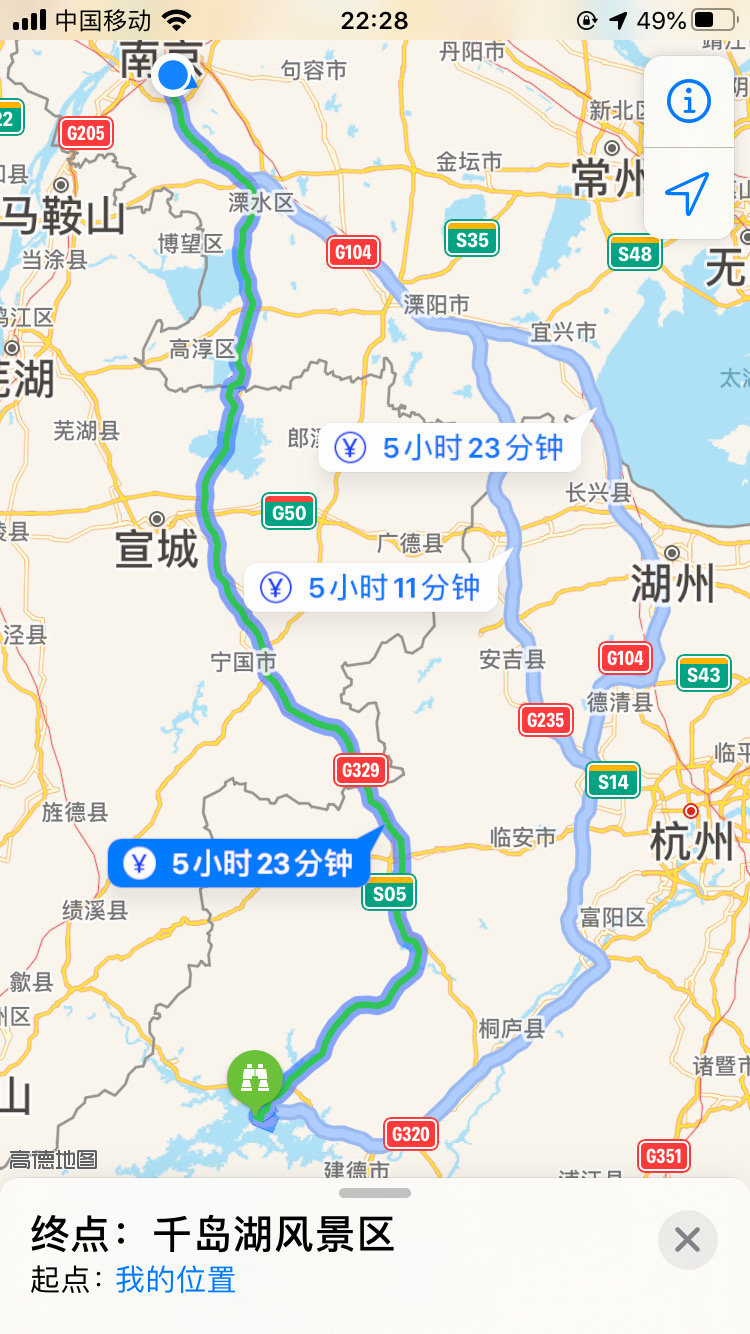Tap 我的位置 starting point link
750x1334 pixels.
pyautogui.click(x=176, y=1280)
